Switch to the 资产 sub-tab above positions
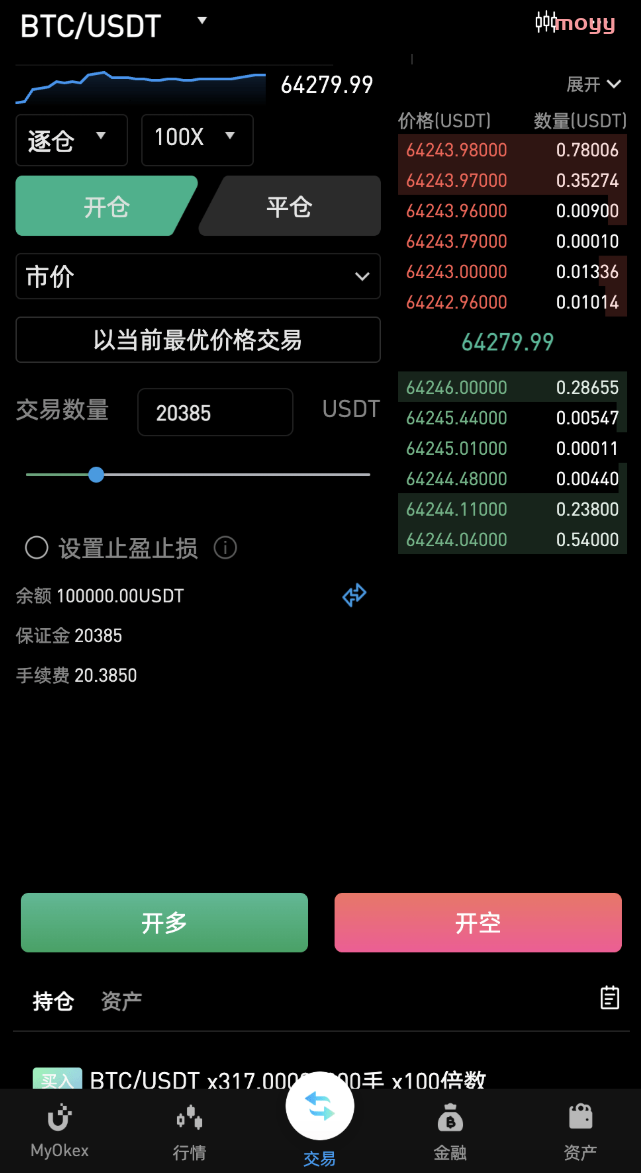This screenshot has width=641, height=1173. click(x=121, y=1001)
